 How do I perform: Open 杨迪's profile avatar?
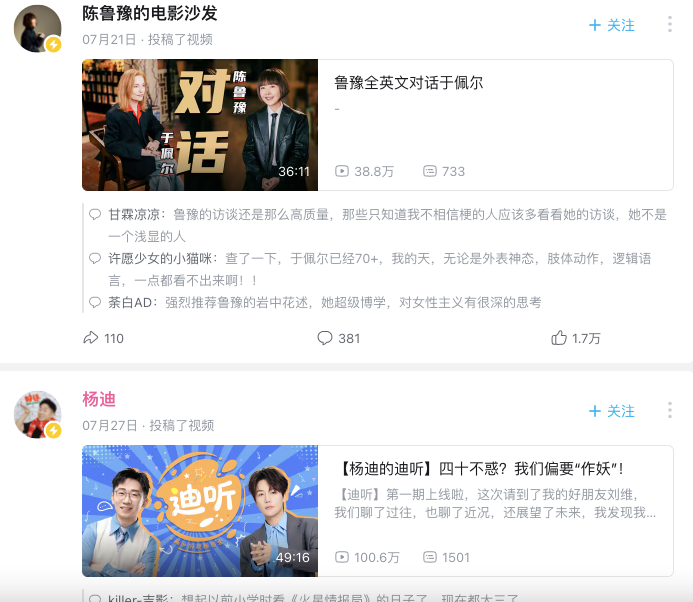38,415
